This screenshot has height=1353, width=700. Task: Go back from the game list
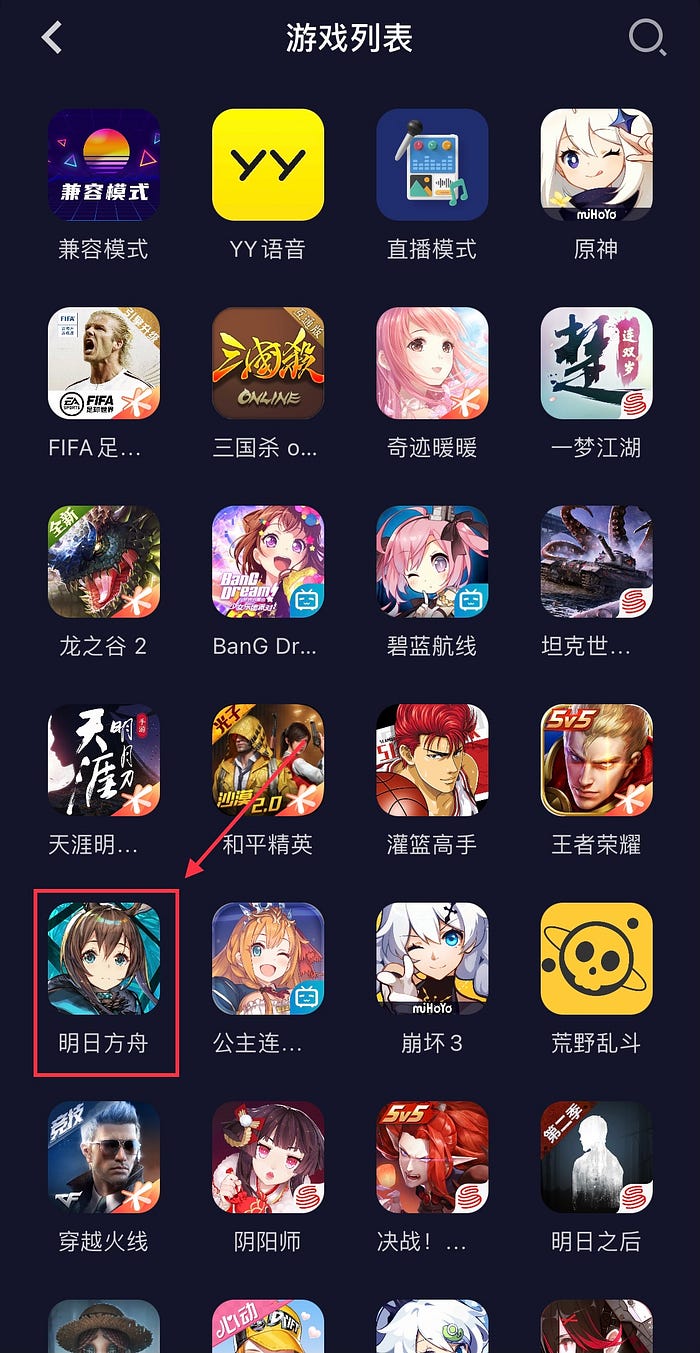click(52, 38)
